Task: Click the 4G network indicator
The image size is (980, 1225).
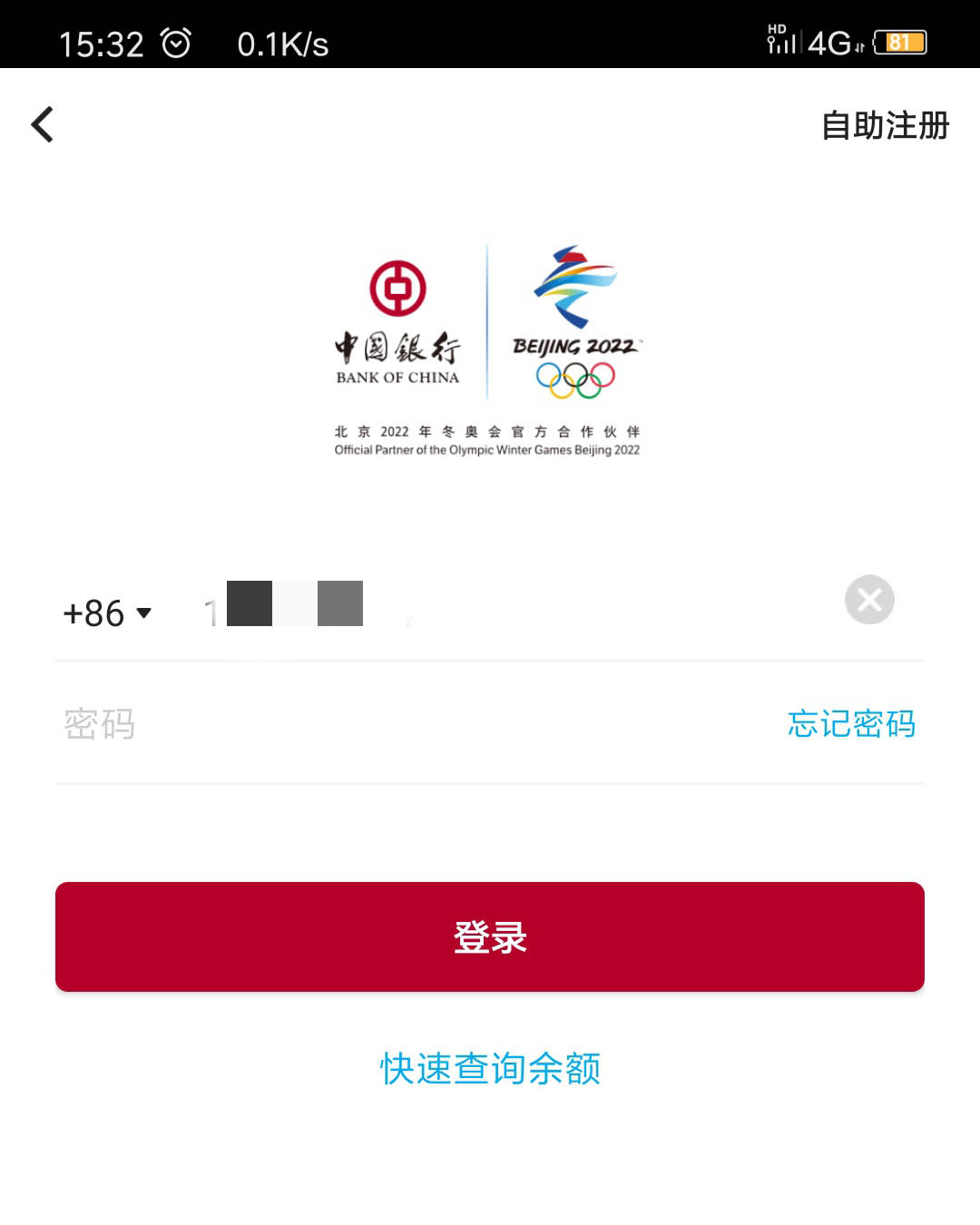Action: pos(827,42)
